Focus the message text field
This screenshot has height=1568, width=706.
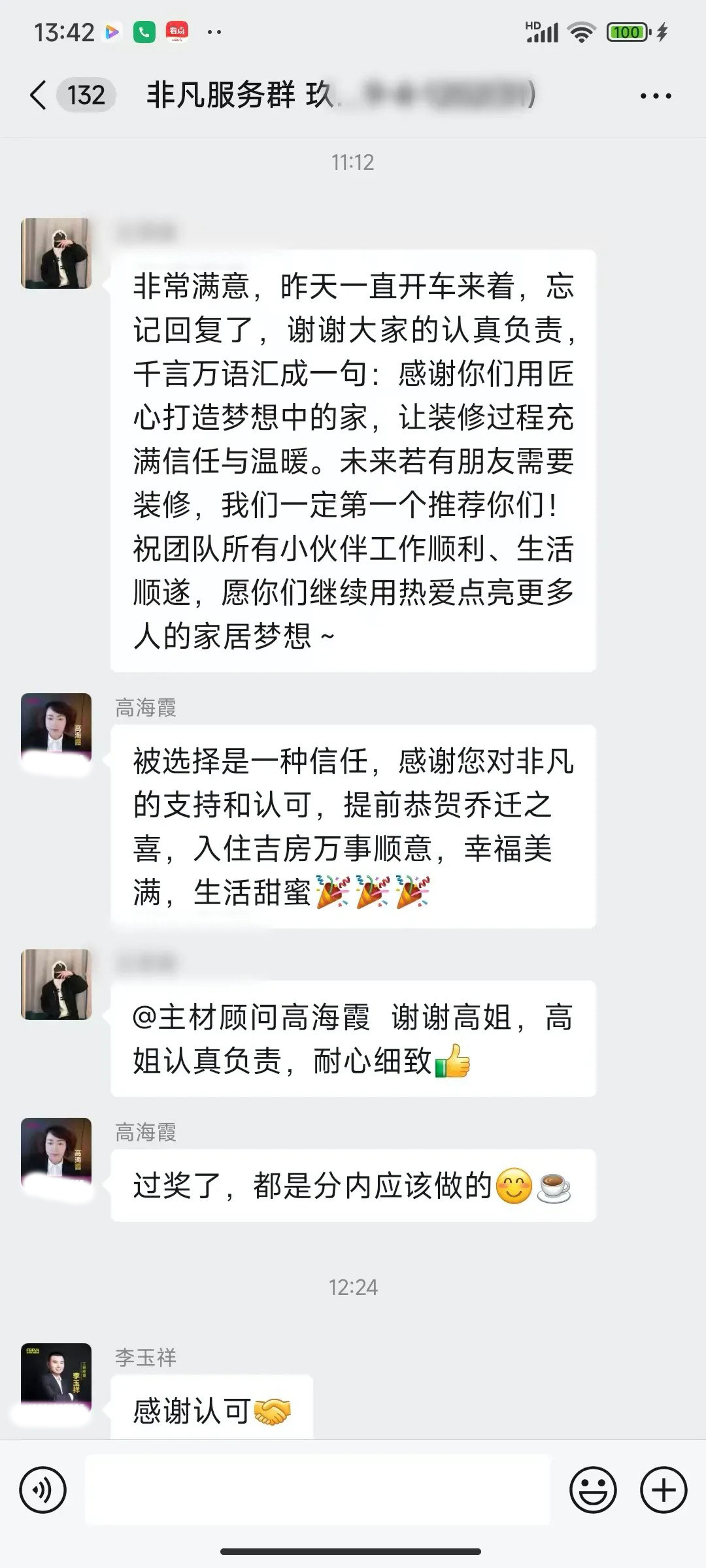point(318,1490)
